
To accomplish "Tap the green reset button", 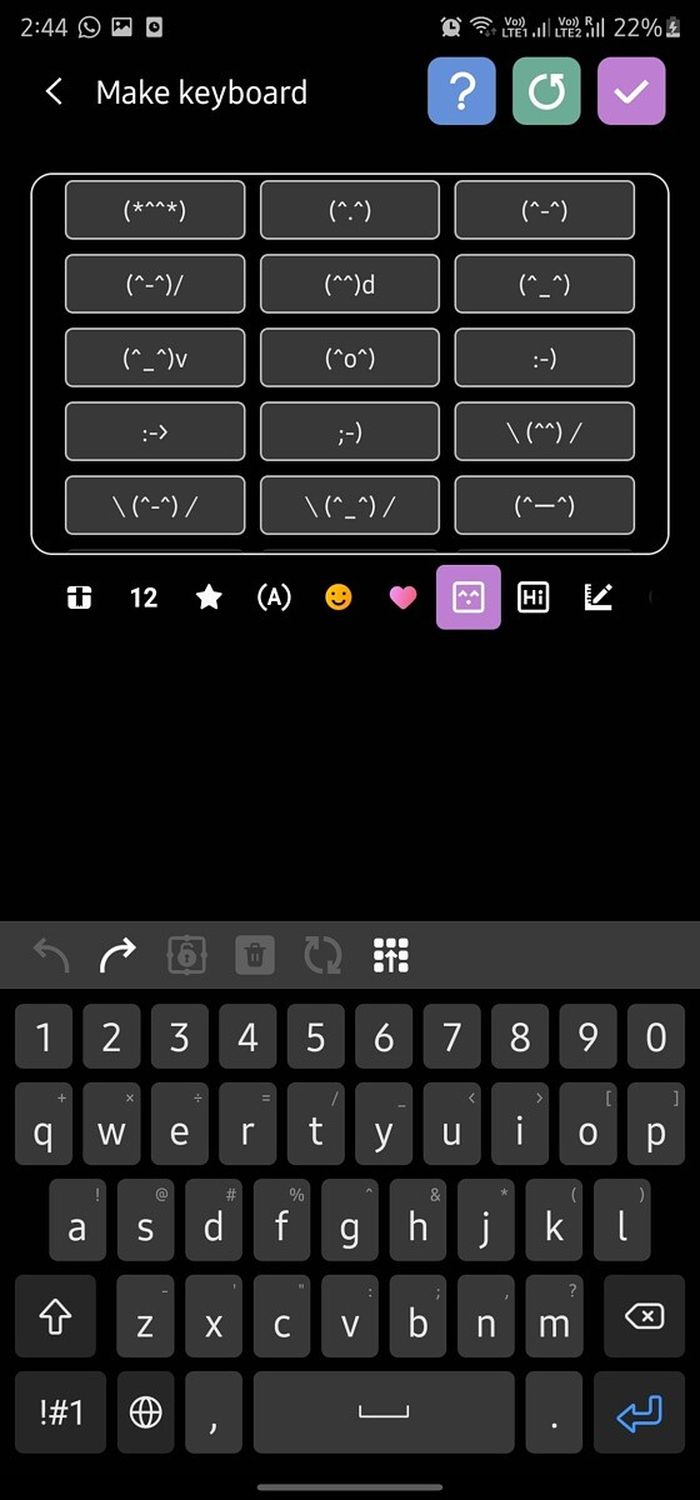I will pos(546,92).
